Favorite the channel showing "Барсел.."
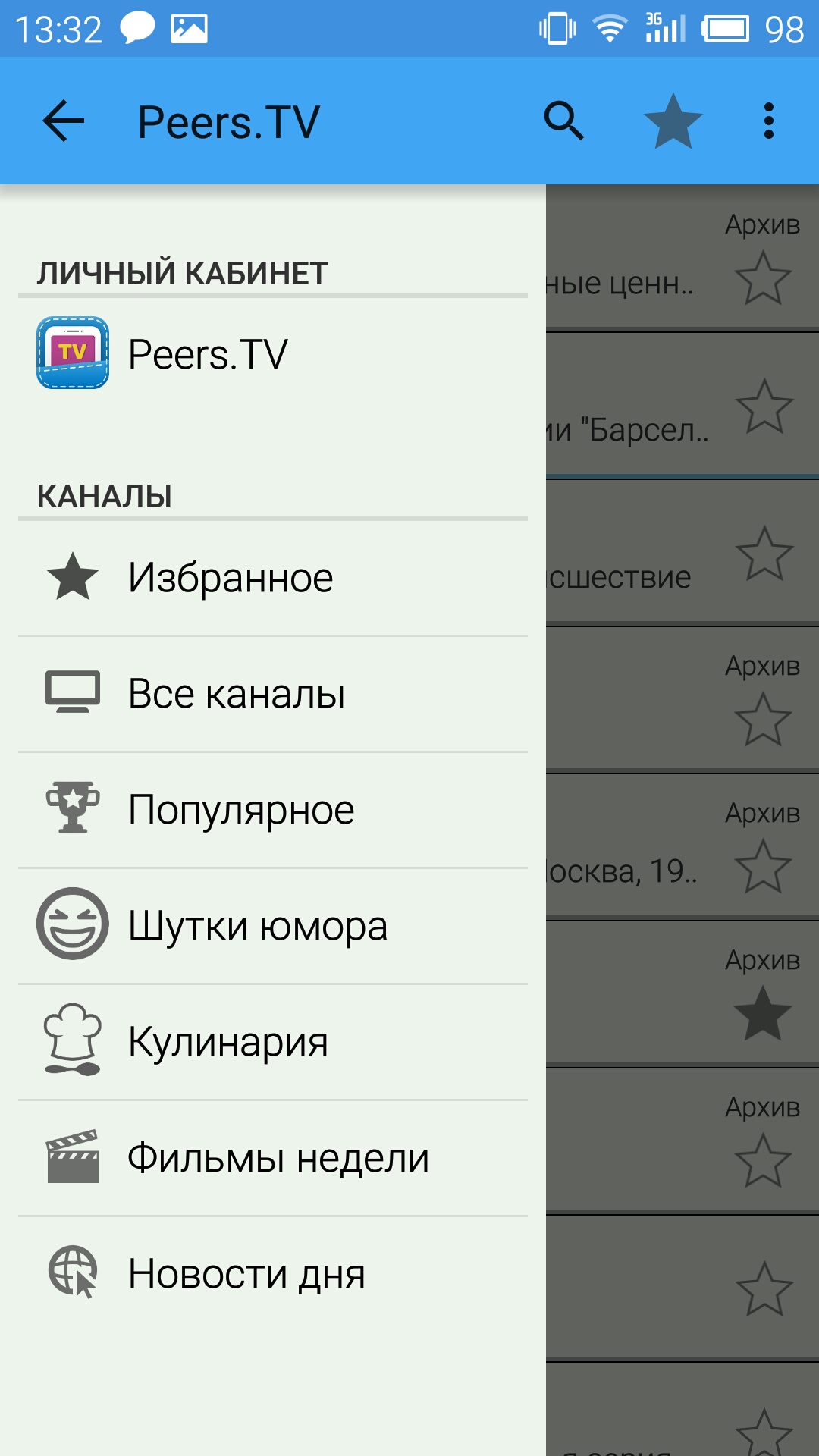The height and width of the screenshot is (1456, 819). coord(764,407)
